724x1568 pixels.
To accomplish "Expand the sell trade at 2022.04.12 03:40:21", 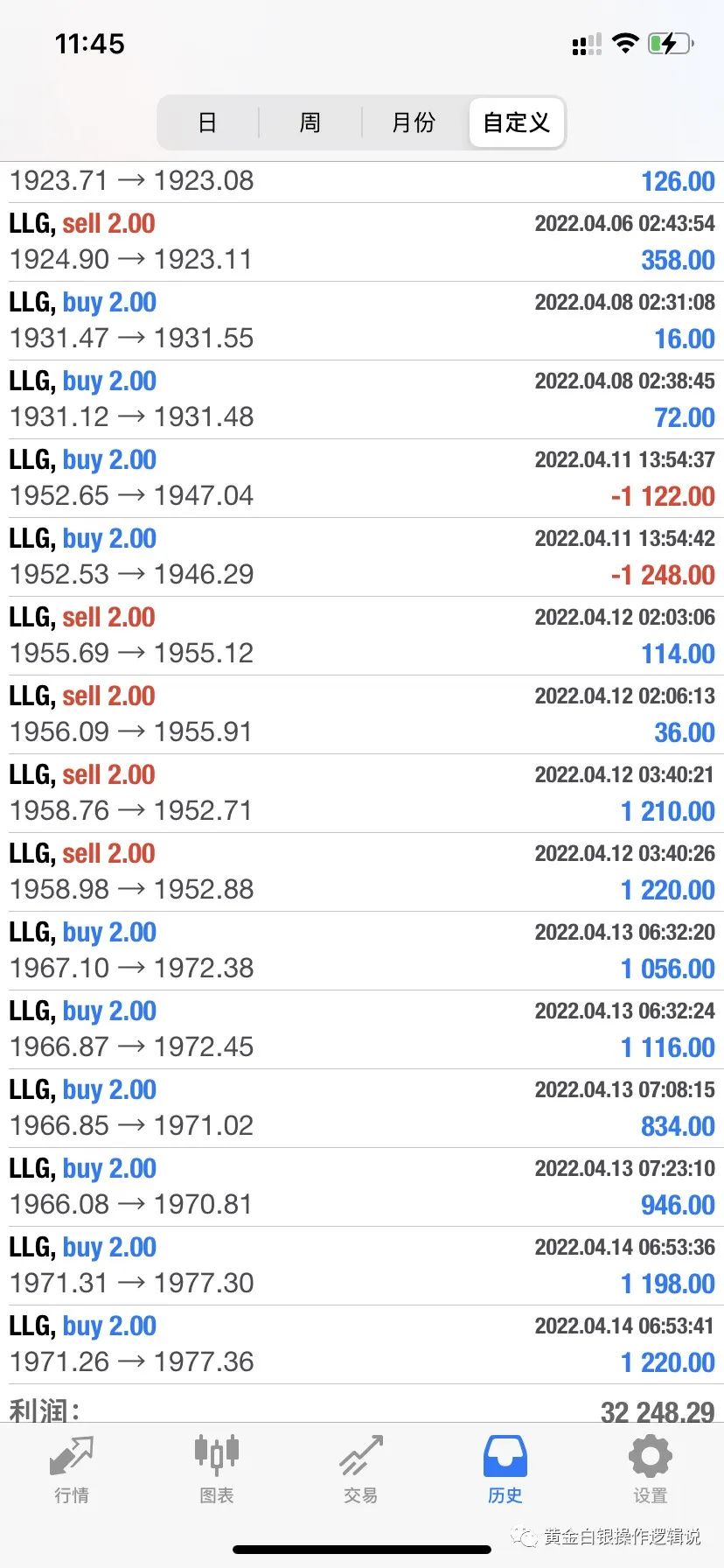I will [x=362, y=793].
